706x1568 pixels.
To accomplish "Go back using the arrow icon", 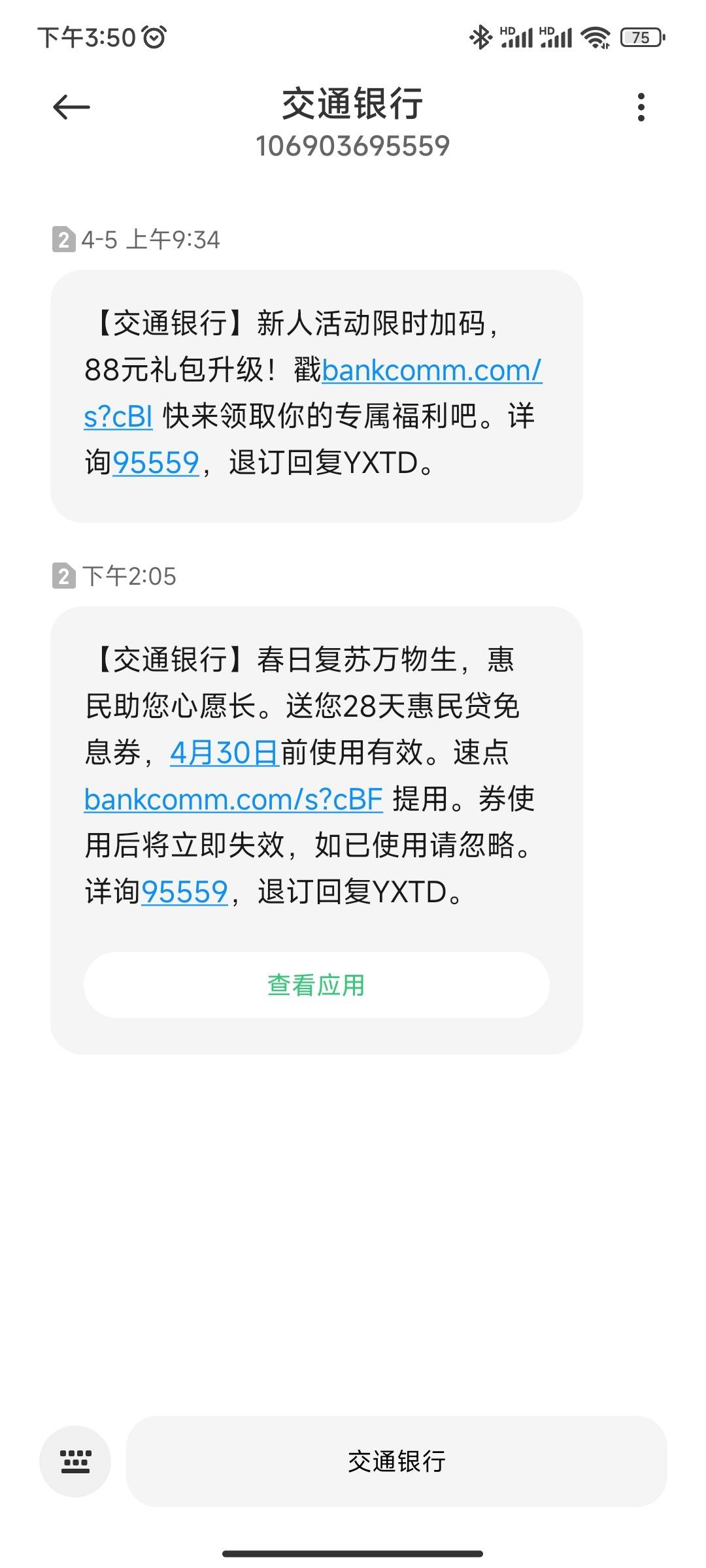I will [x=71, y=107].
